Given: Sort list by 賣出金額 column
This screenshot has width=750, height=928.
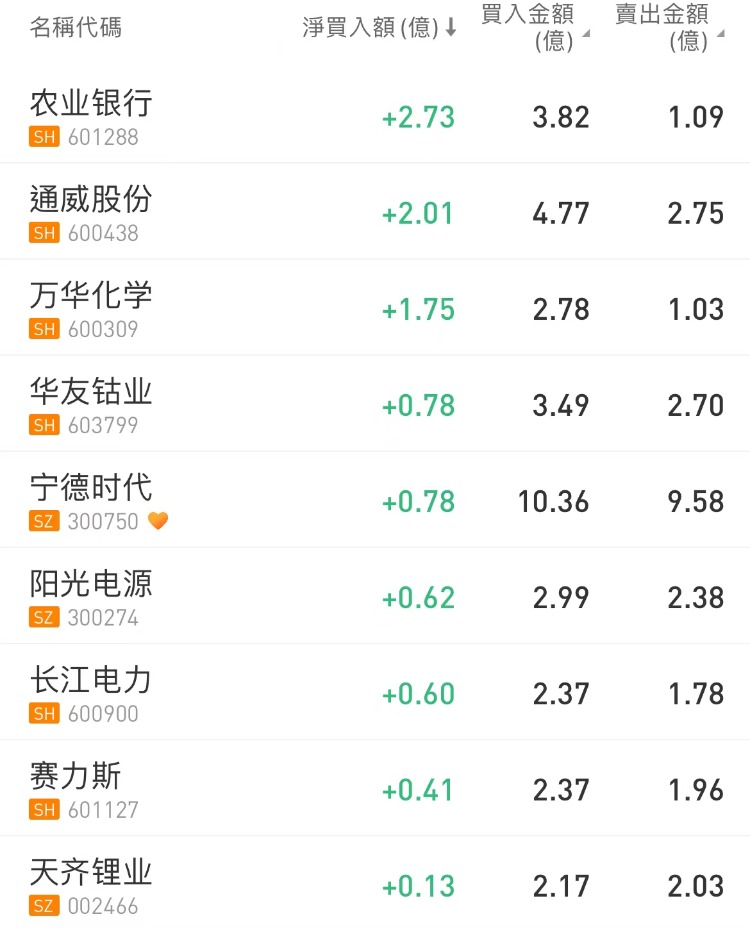Looking at the screenshot, I should coord(667,27).
